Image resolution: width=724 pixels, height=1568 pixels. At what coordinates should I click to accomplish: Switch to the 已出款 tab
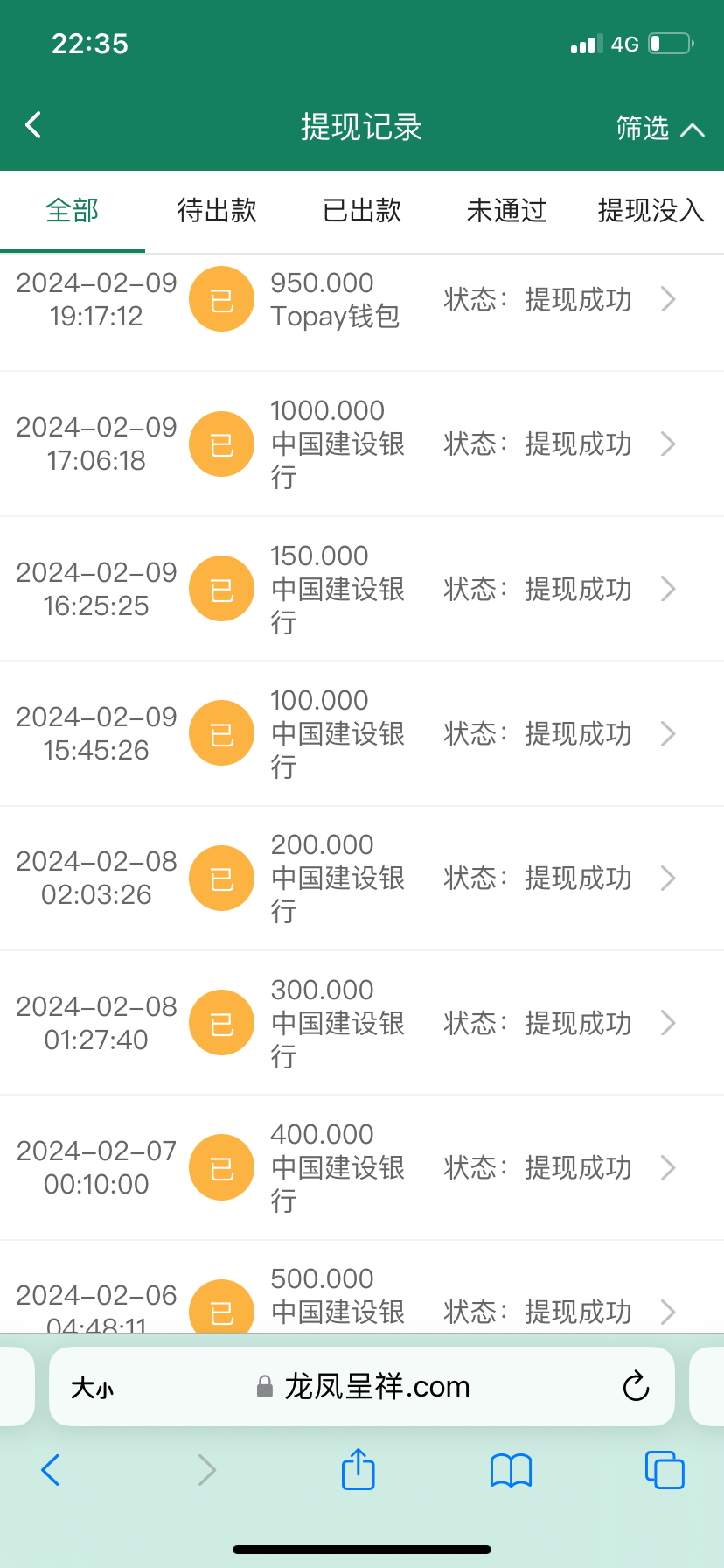click(362, 210)
